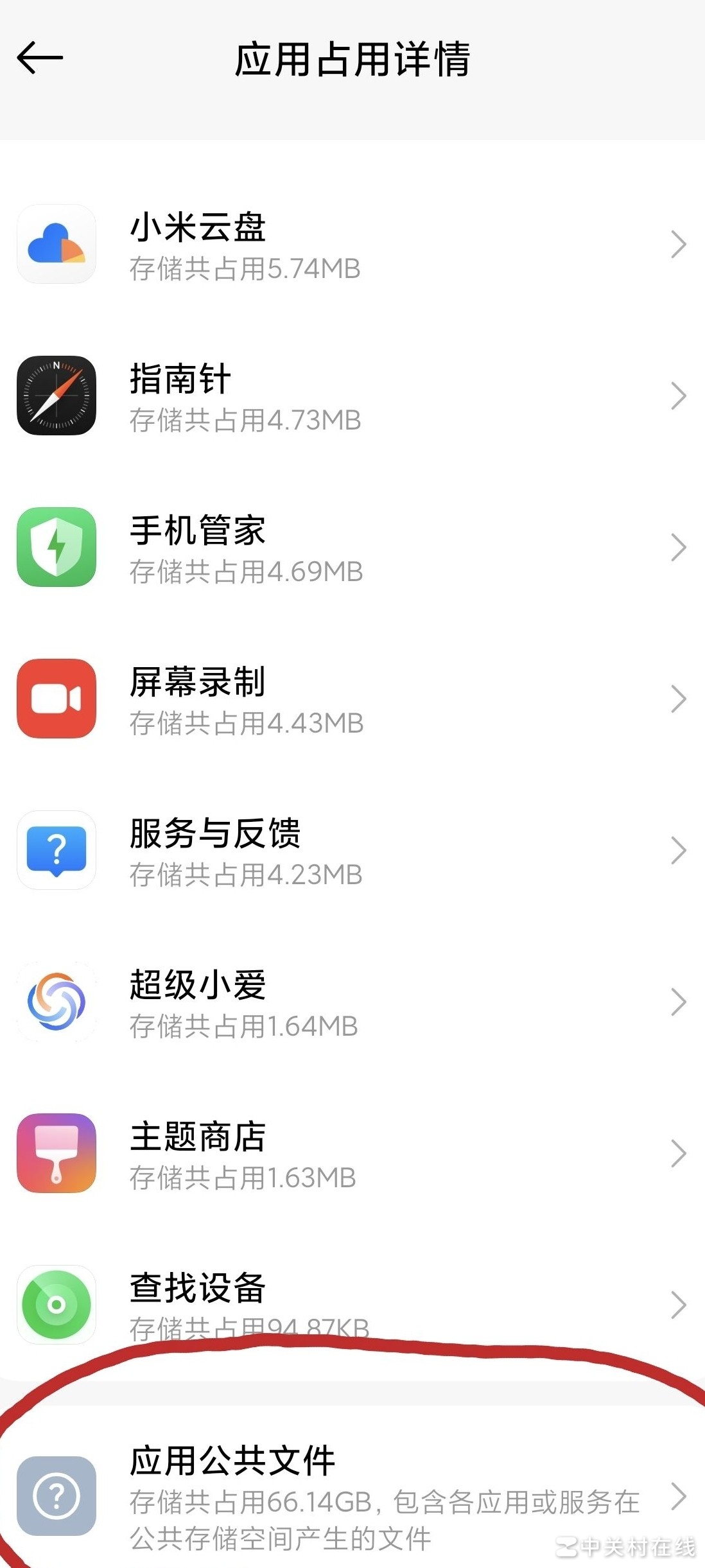Open 应用公共文件 storage details
The height and width of the screenshot is (1568, 705).
[352, 1496]
